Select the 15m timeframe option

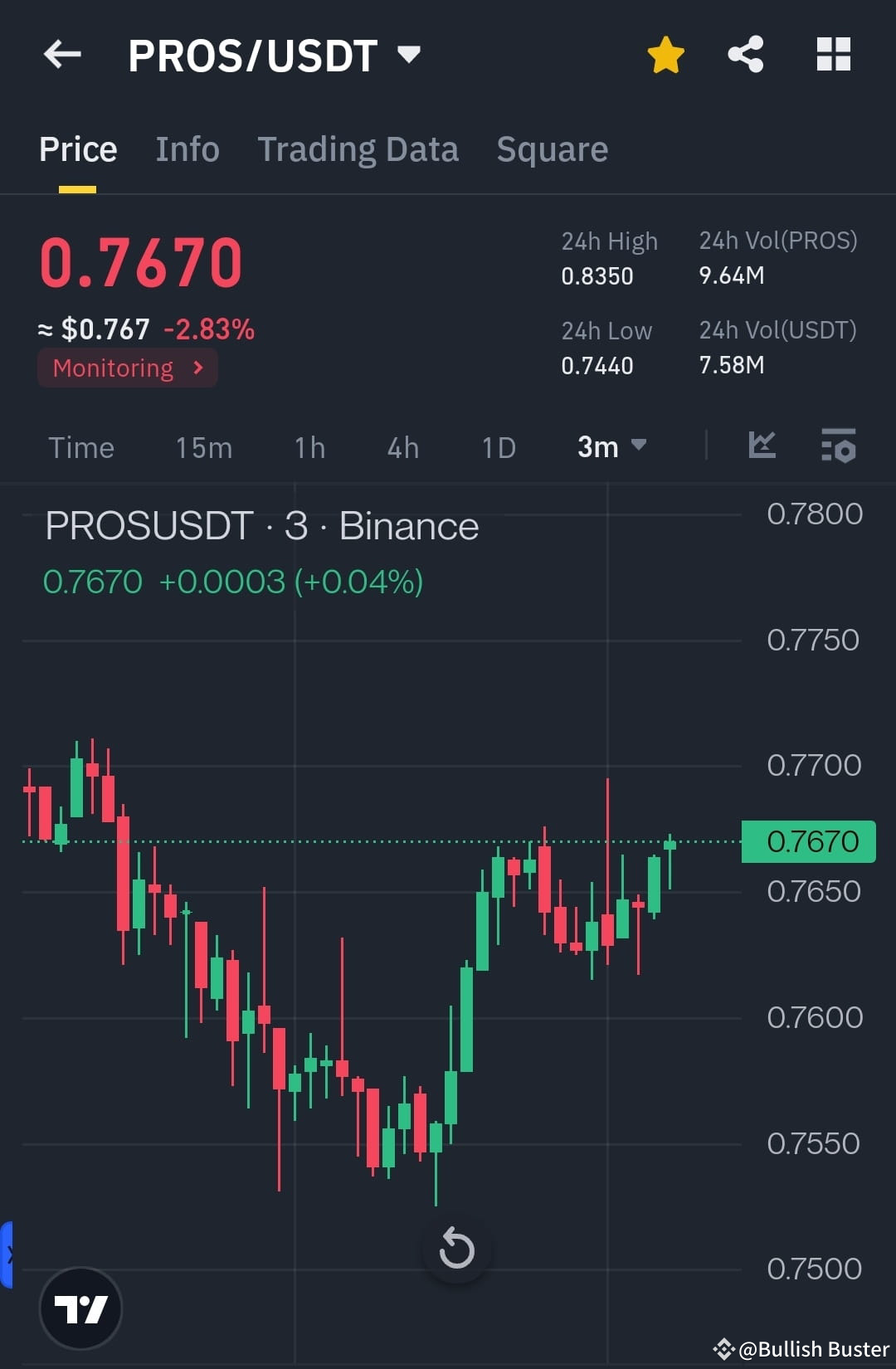203,447
